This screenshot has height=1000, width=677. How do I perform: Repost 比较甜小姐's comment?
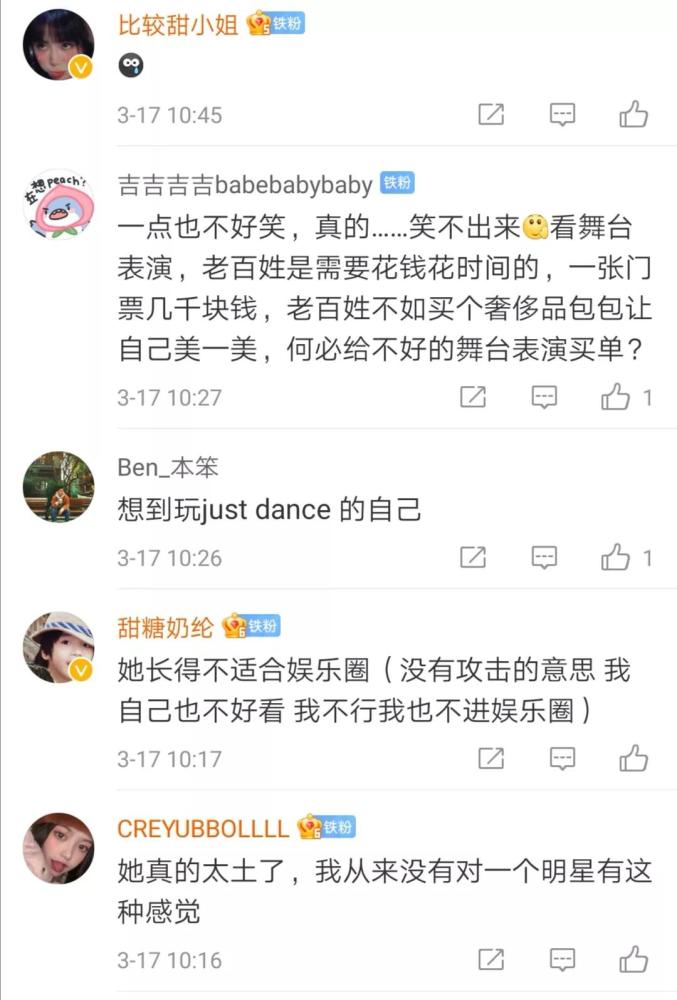point(491,115)
